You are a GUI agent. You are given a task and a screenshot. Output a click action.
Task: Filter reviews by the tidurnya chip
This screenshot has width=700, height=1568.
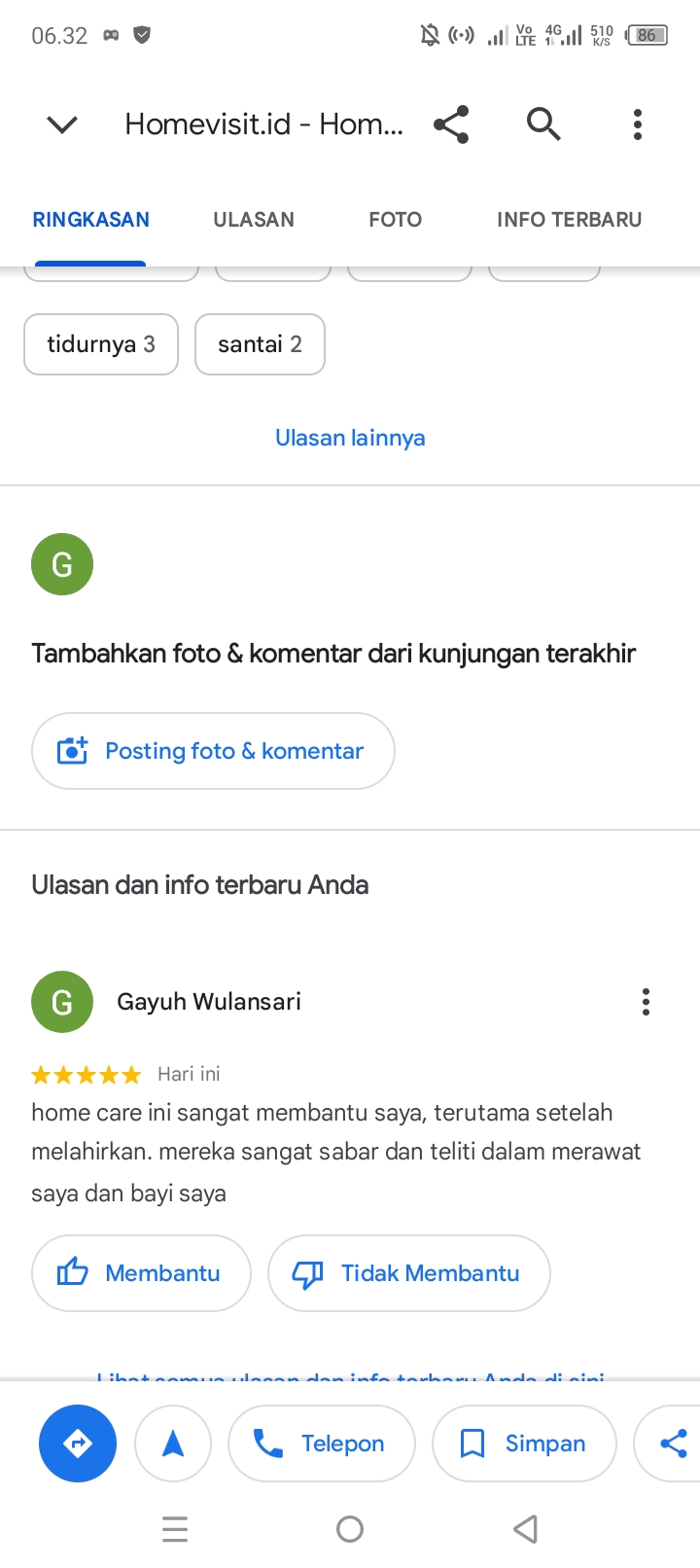tap(101, 344)
